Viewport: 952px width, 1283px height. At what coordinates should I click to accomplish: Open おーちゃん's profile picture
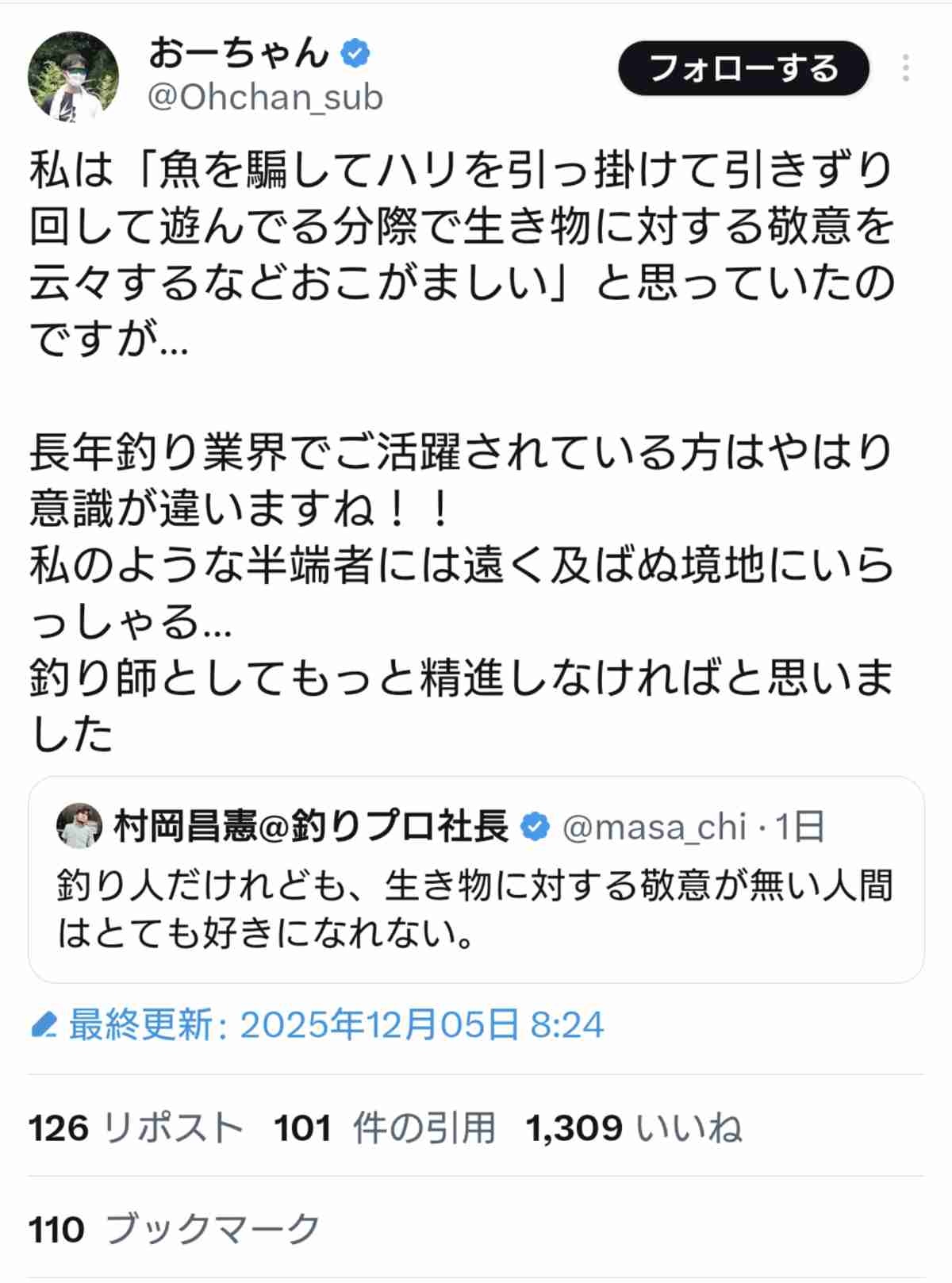(x=74, y=77)
